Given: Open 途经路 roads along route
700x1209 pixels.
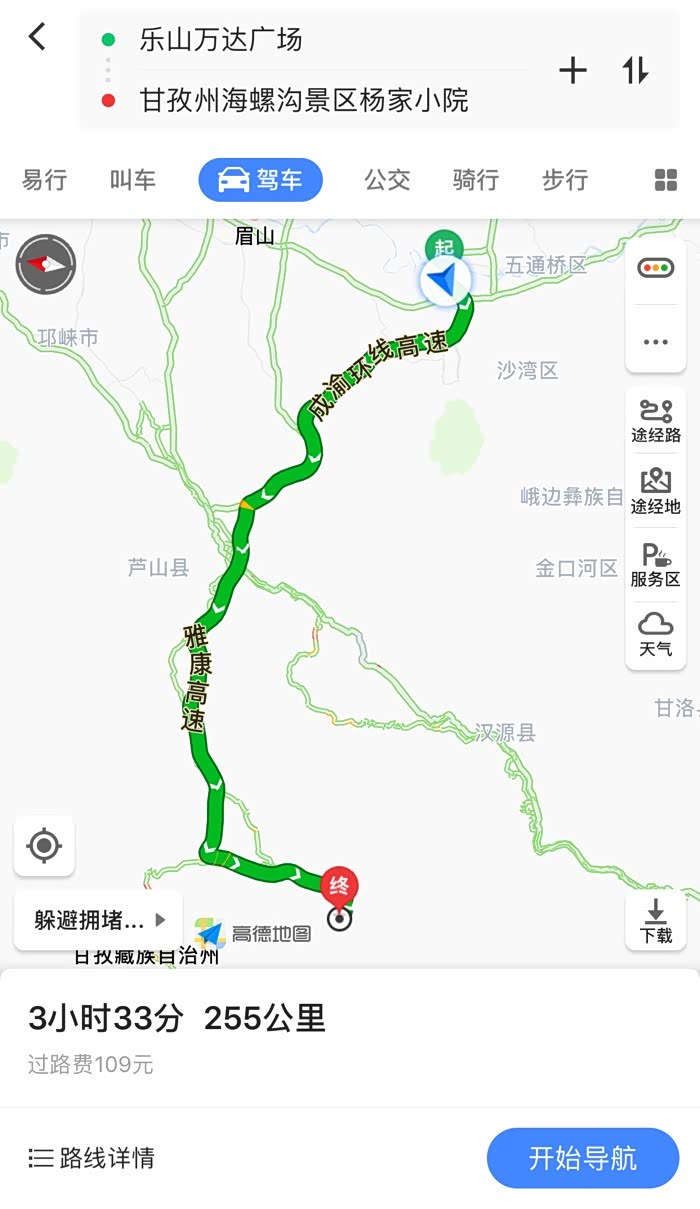Looking at the screenshot, I should click(656, 421).
